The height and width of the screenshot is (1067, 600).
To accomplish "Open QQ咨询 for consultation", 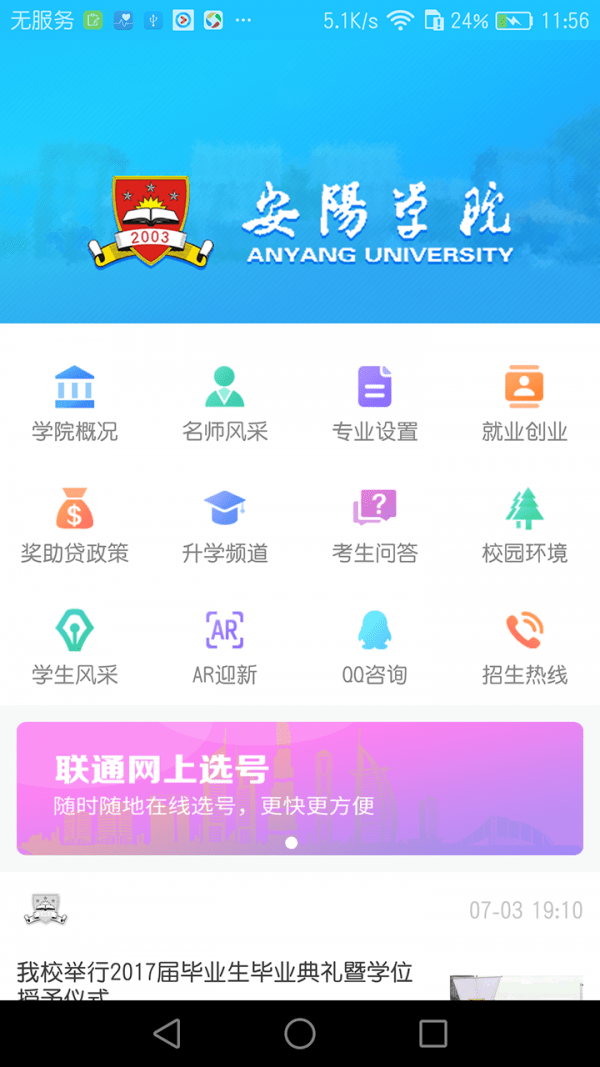I will coord(375,646).
